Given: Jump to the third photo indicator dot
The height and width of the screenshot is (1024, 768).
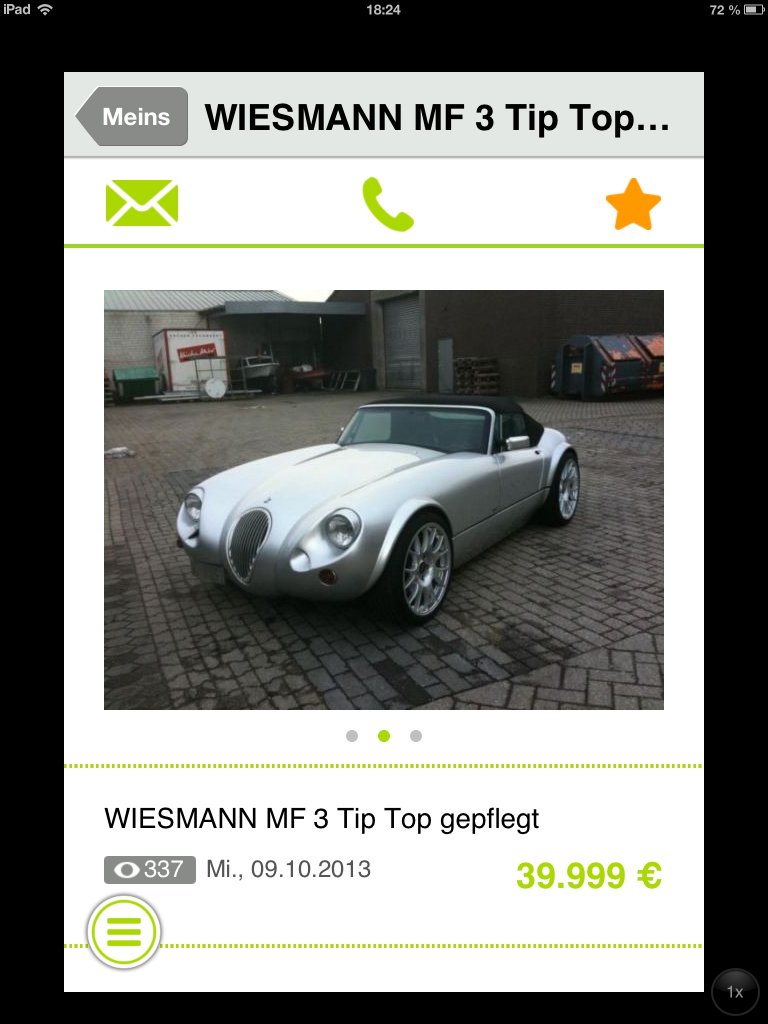Looking at the screenshot, I should [416, 736].
